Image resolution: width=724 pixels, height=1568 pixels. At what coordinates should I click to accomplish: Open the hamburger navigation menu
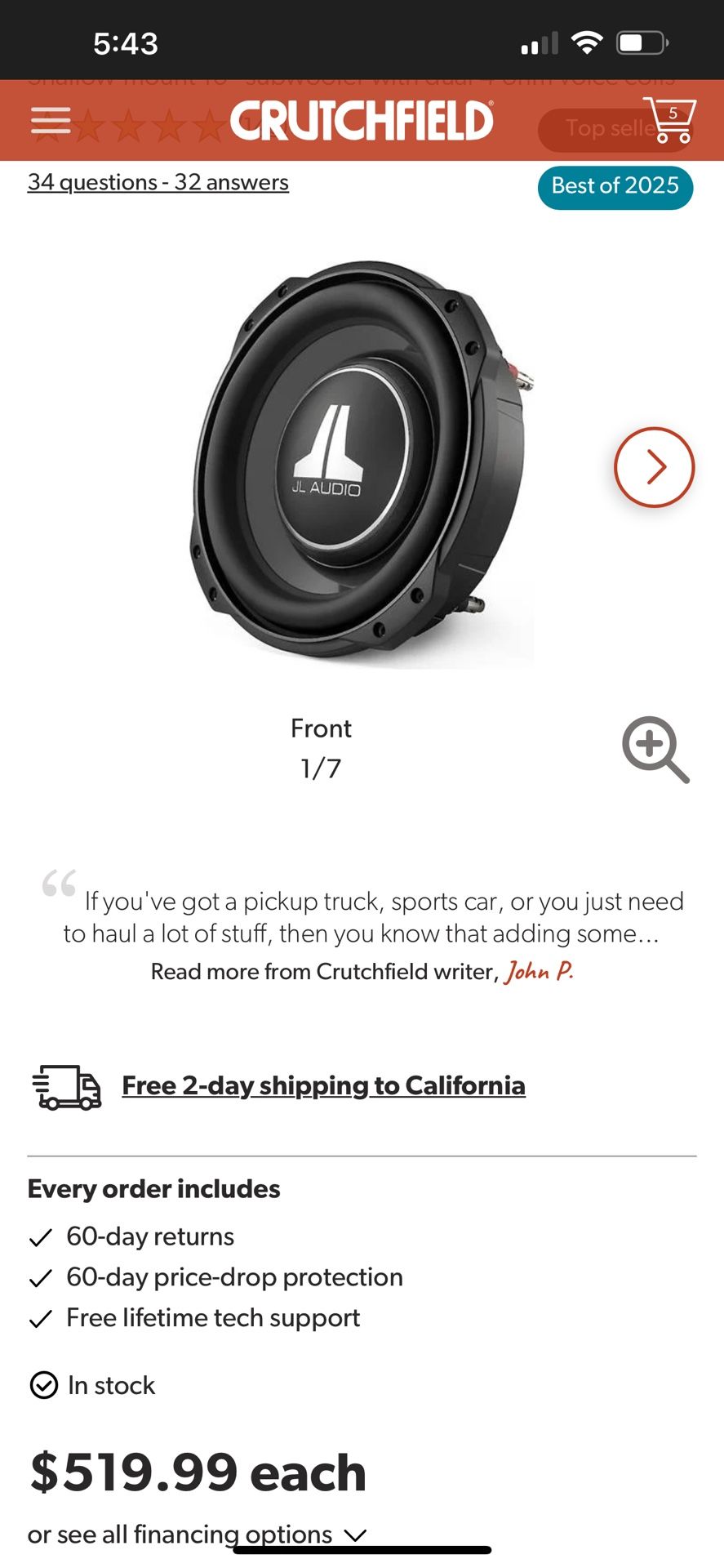point(50,120)
